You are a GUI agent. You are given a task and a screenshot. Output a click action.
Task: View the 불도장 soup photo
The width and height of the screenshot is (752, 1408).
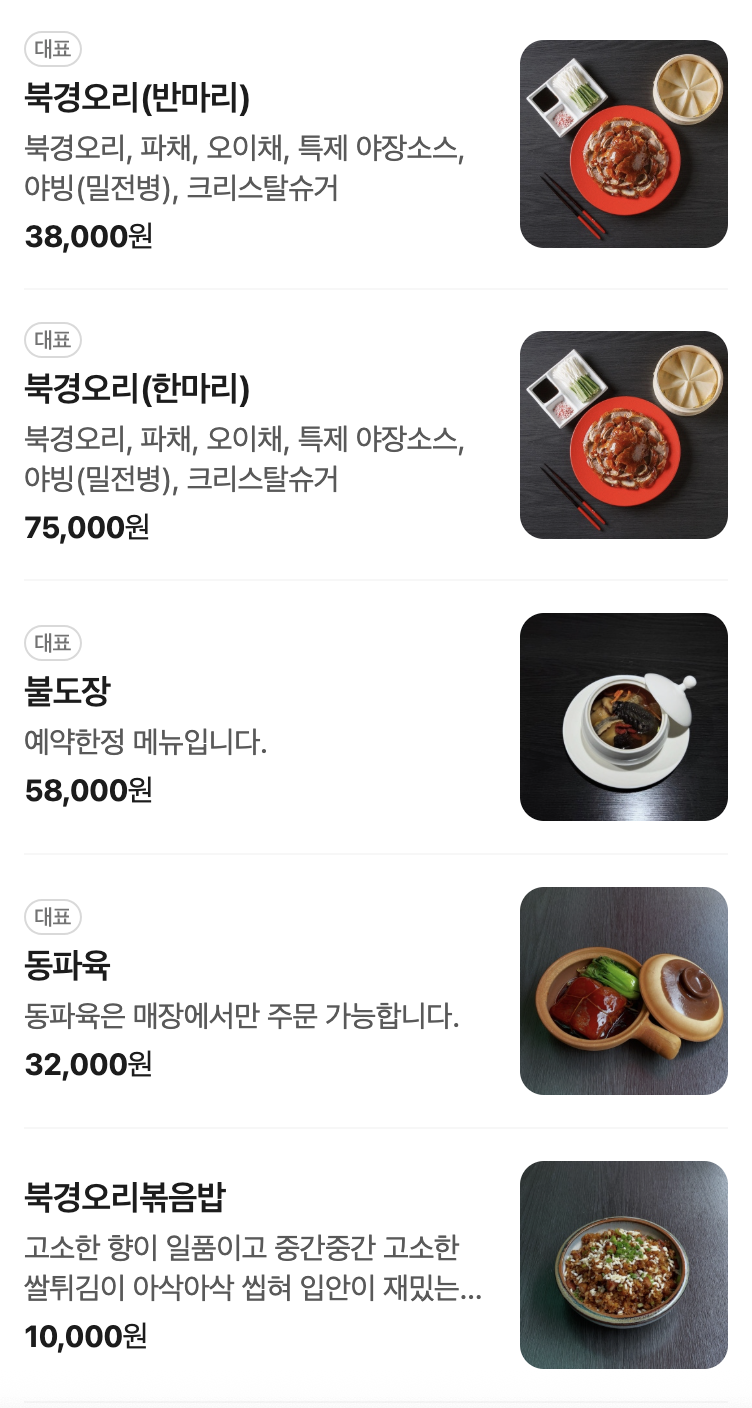623,717
